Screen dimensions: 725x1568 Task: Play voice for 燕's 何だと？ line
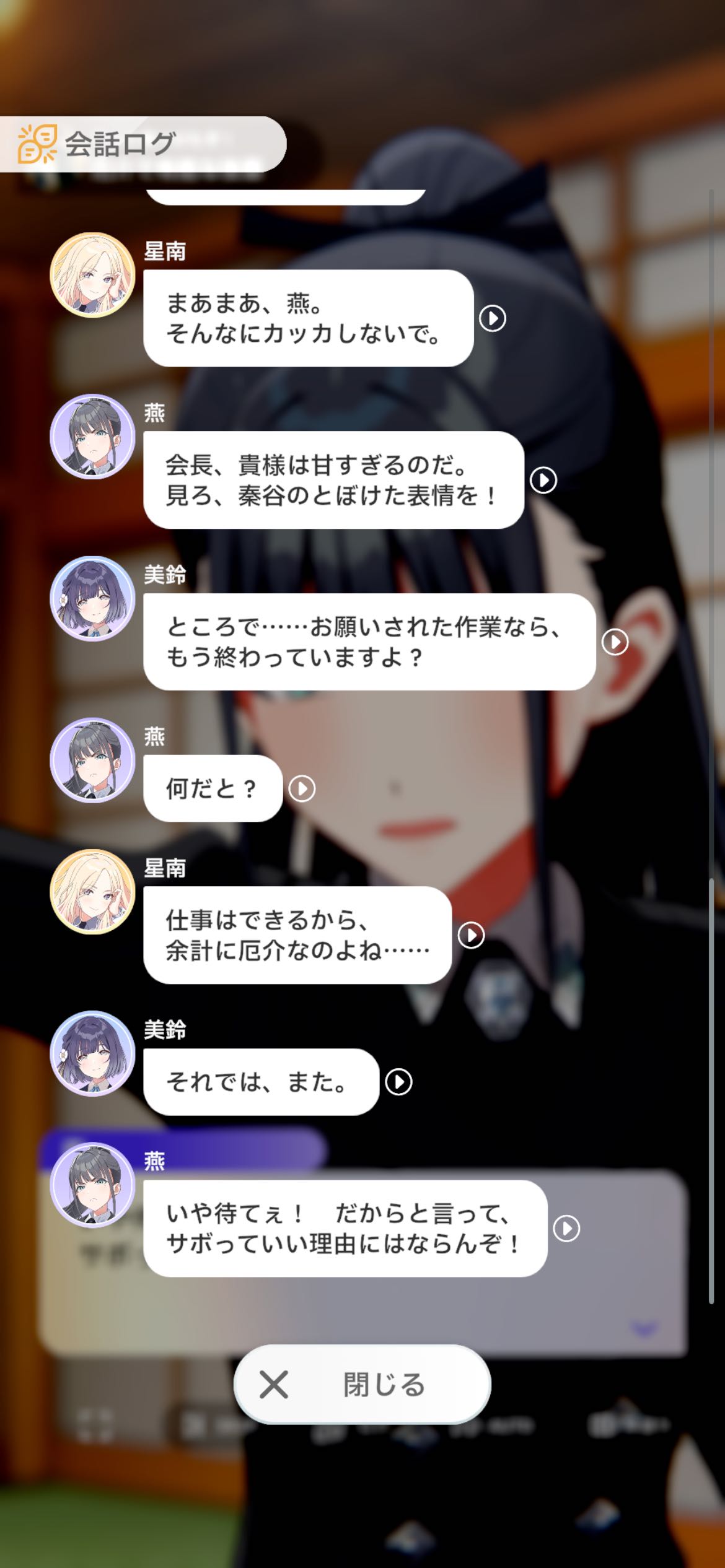tap(302, 789)
